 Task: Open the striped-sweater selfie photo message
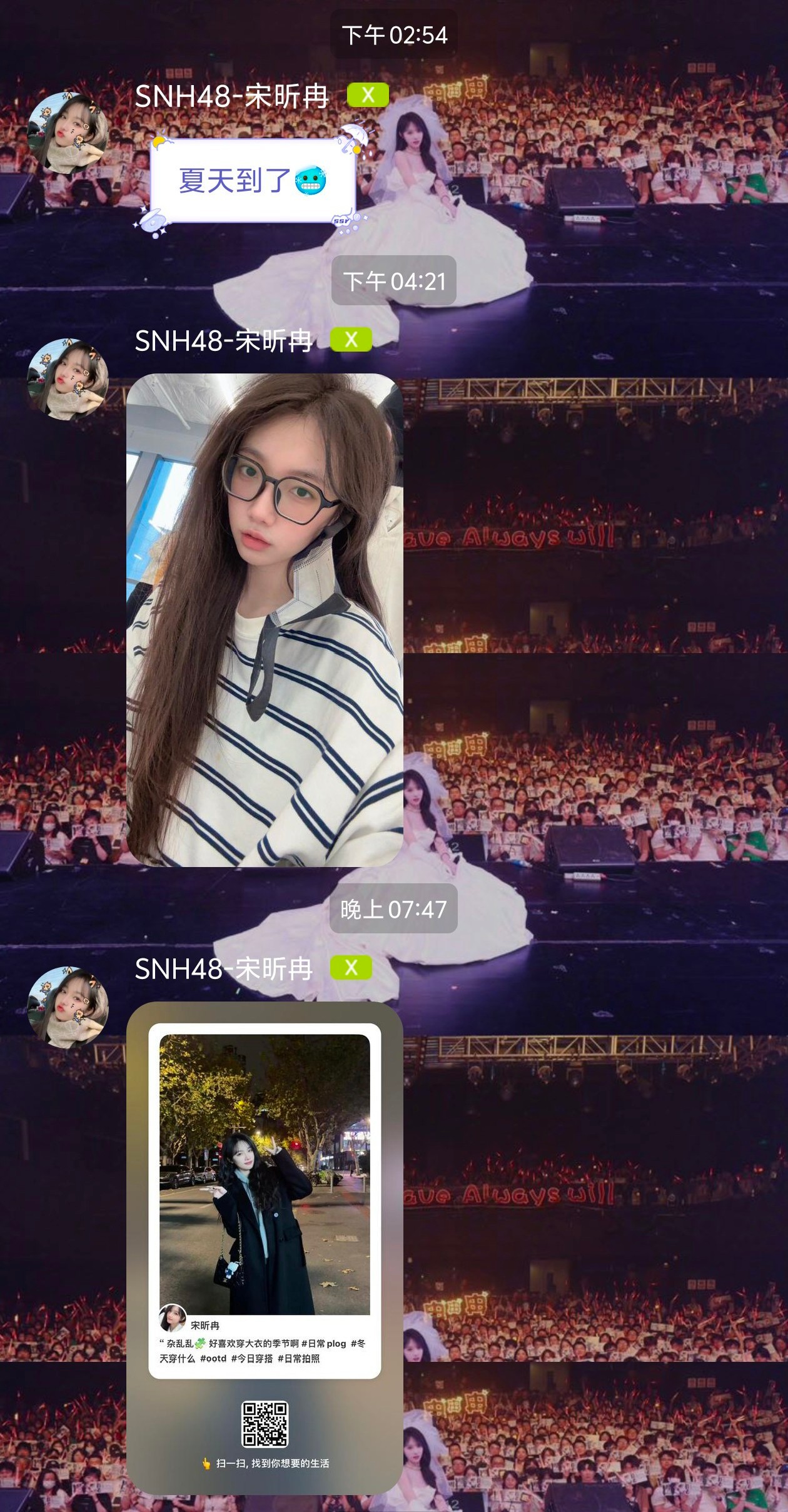coord(265,619)
